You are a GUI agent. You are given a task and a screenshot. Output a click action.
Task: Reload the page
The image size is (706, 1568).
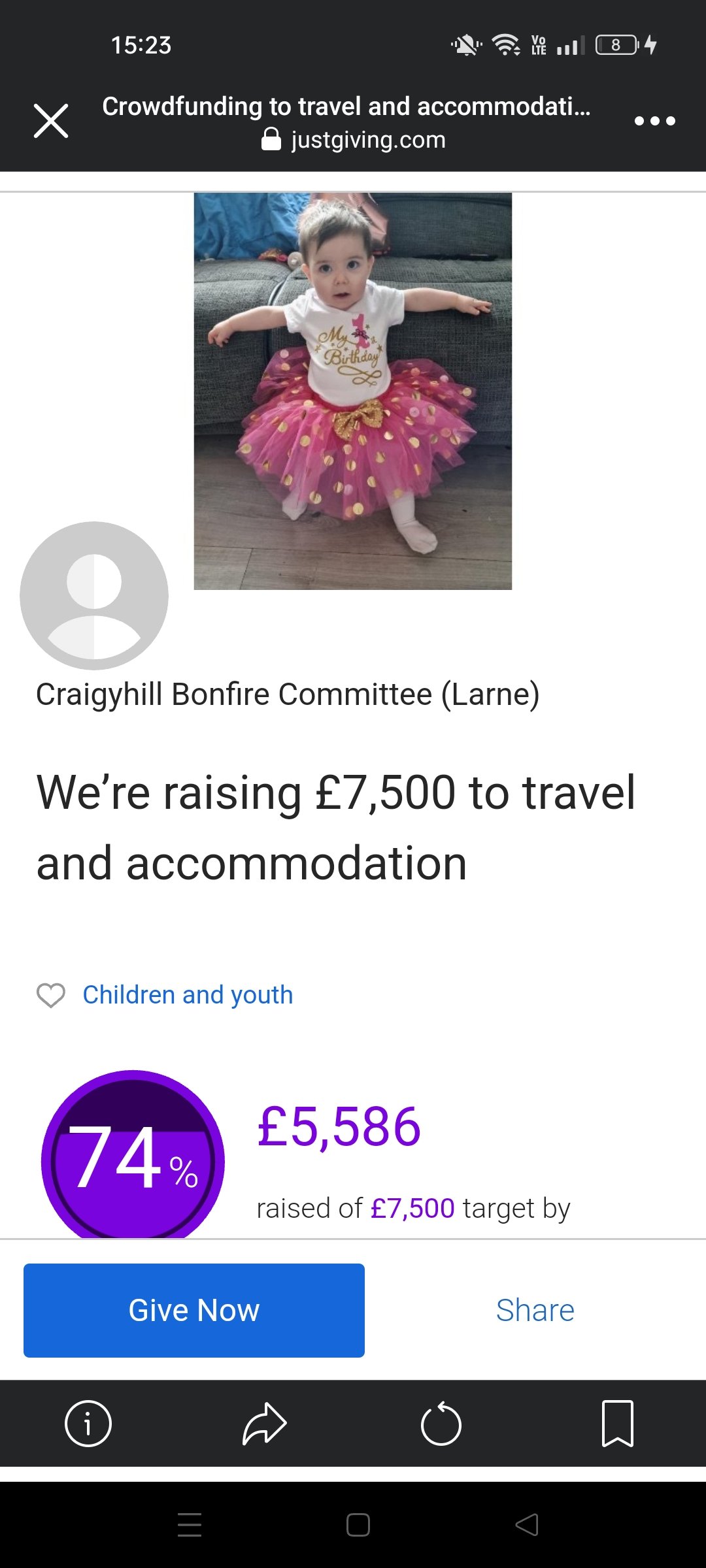point(441,1424)
